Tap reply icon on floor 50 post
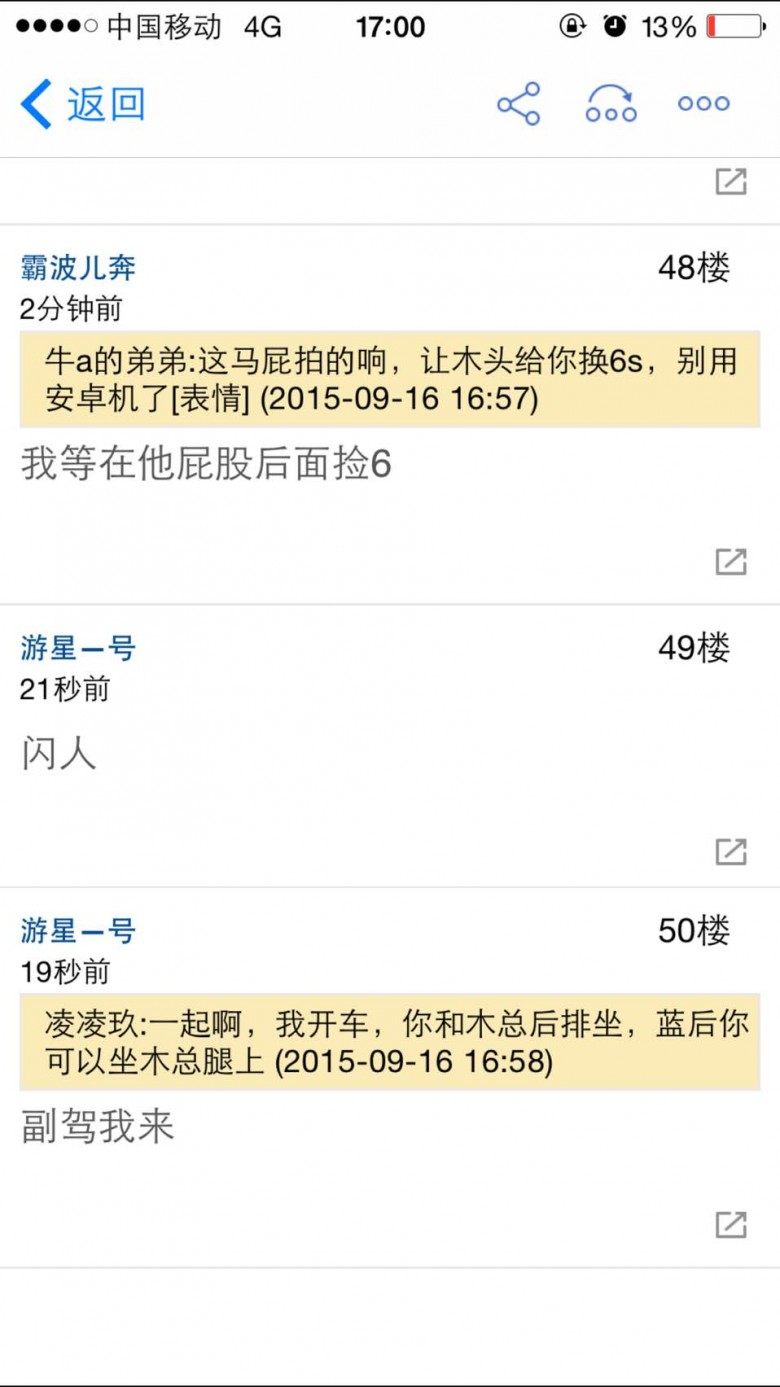The width and height of the screenshot is (780, 1387). (731, 1224)
